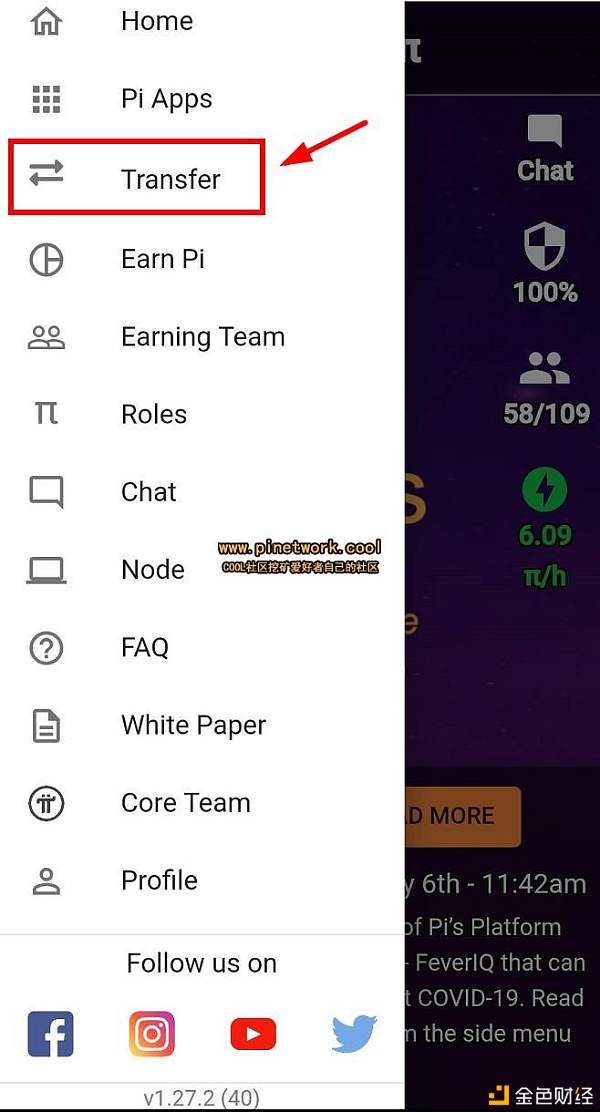
Task: Open the Node page
Action: pyautogui.click(x=152, y=570)
